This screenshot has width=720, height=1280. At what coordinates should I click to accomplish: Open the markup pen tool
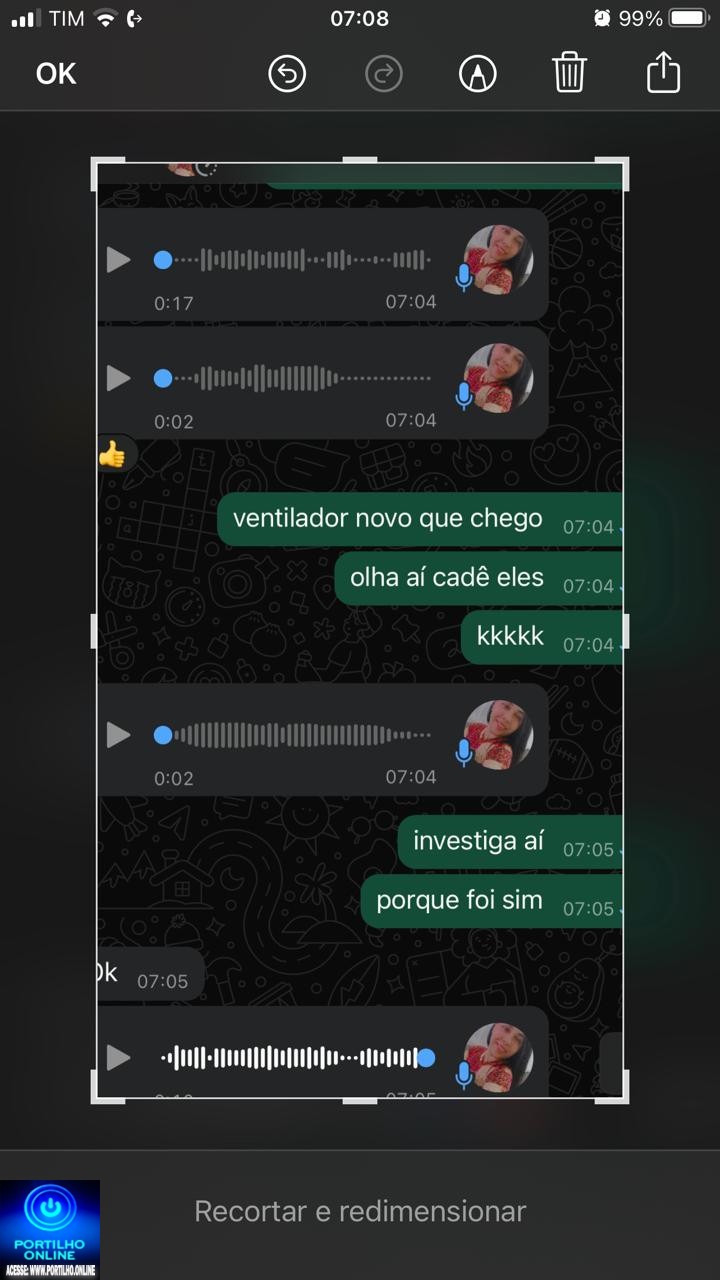[478, 74]
